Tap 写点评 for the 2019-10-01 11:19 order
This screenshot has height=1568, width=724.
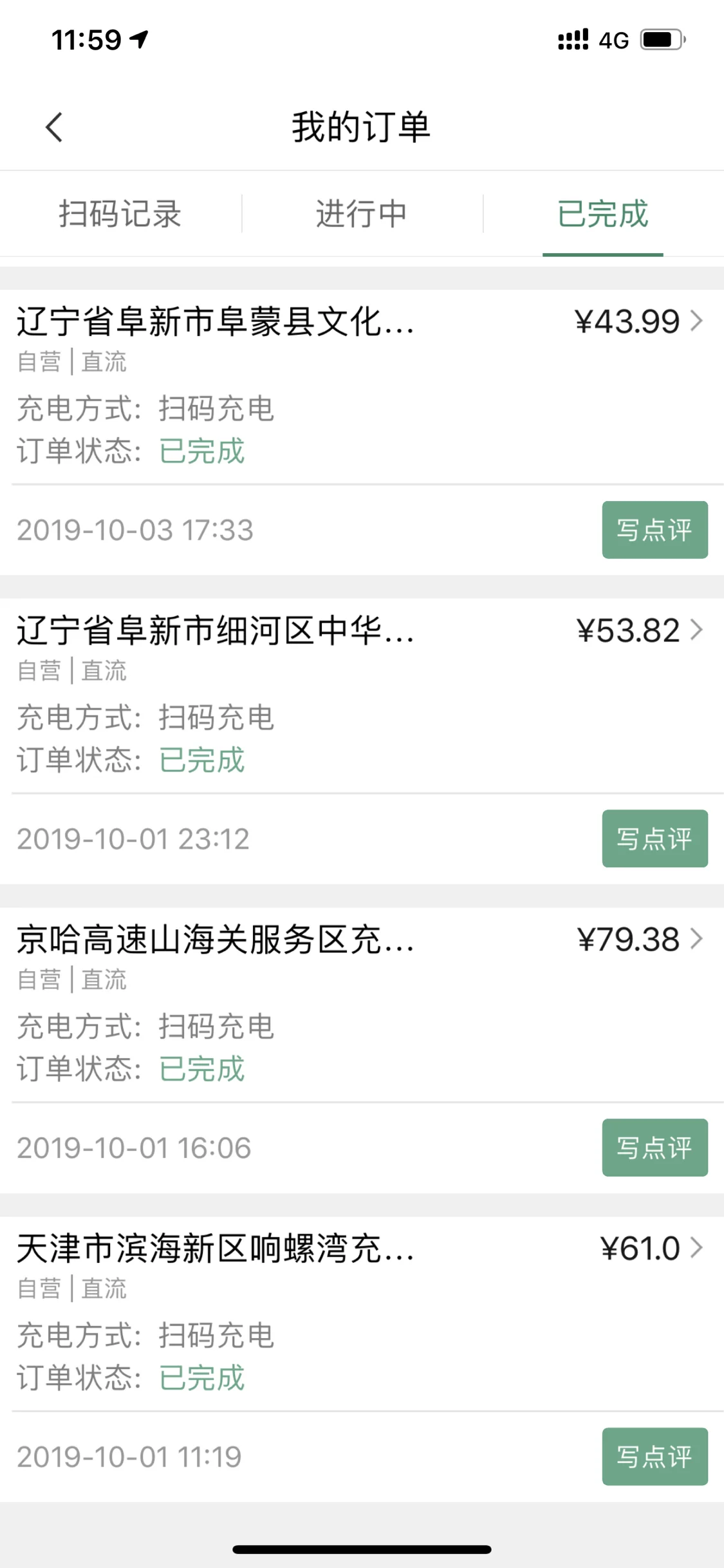click(x=654, y=1457)
